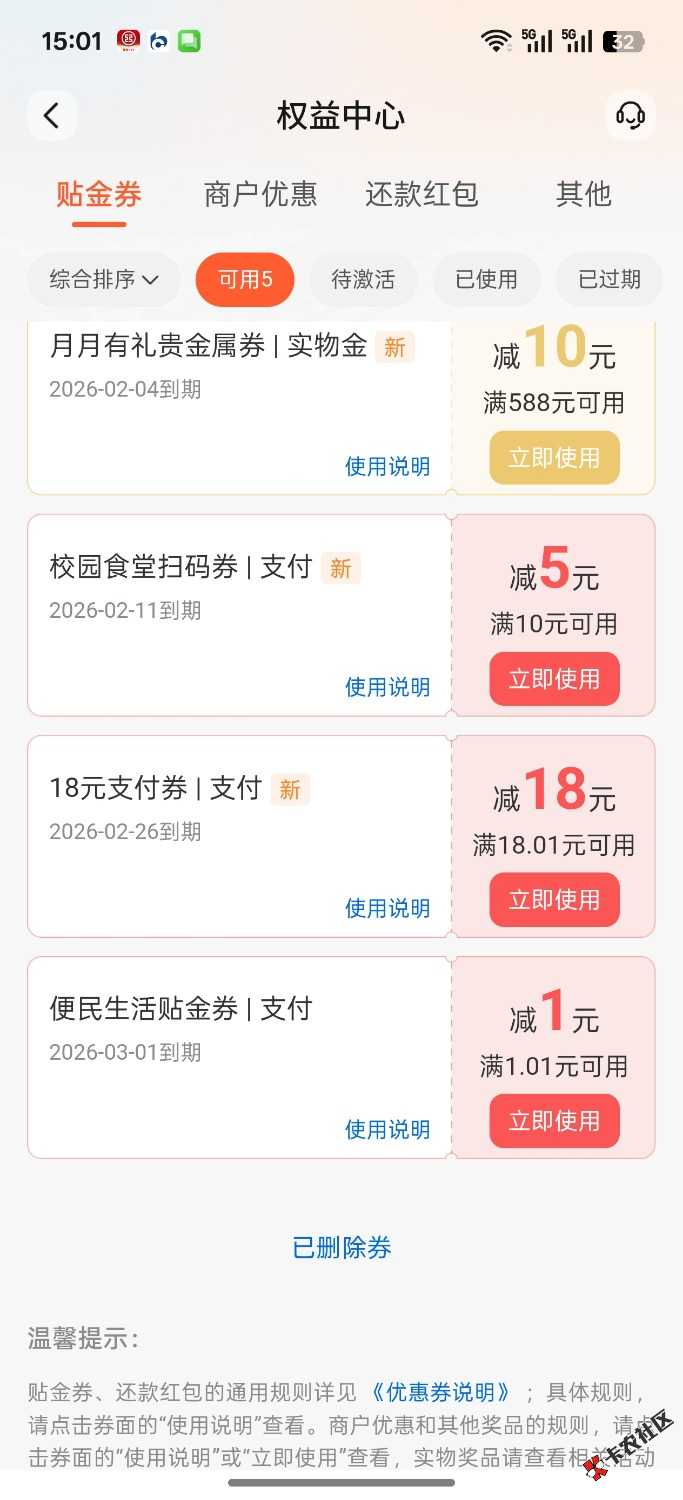Open 使用说明 for 校园食堂扫码券
This screenshot has width=683, height=1500.
coord(387,687)
